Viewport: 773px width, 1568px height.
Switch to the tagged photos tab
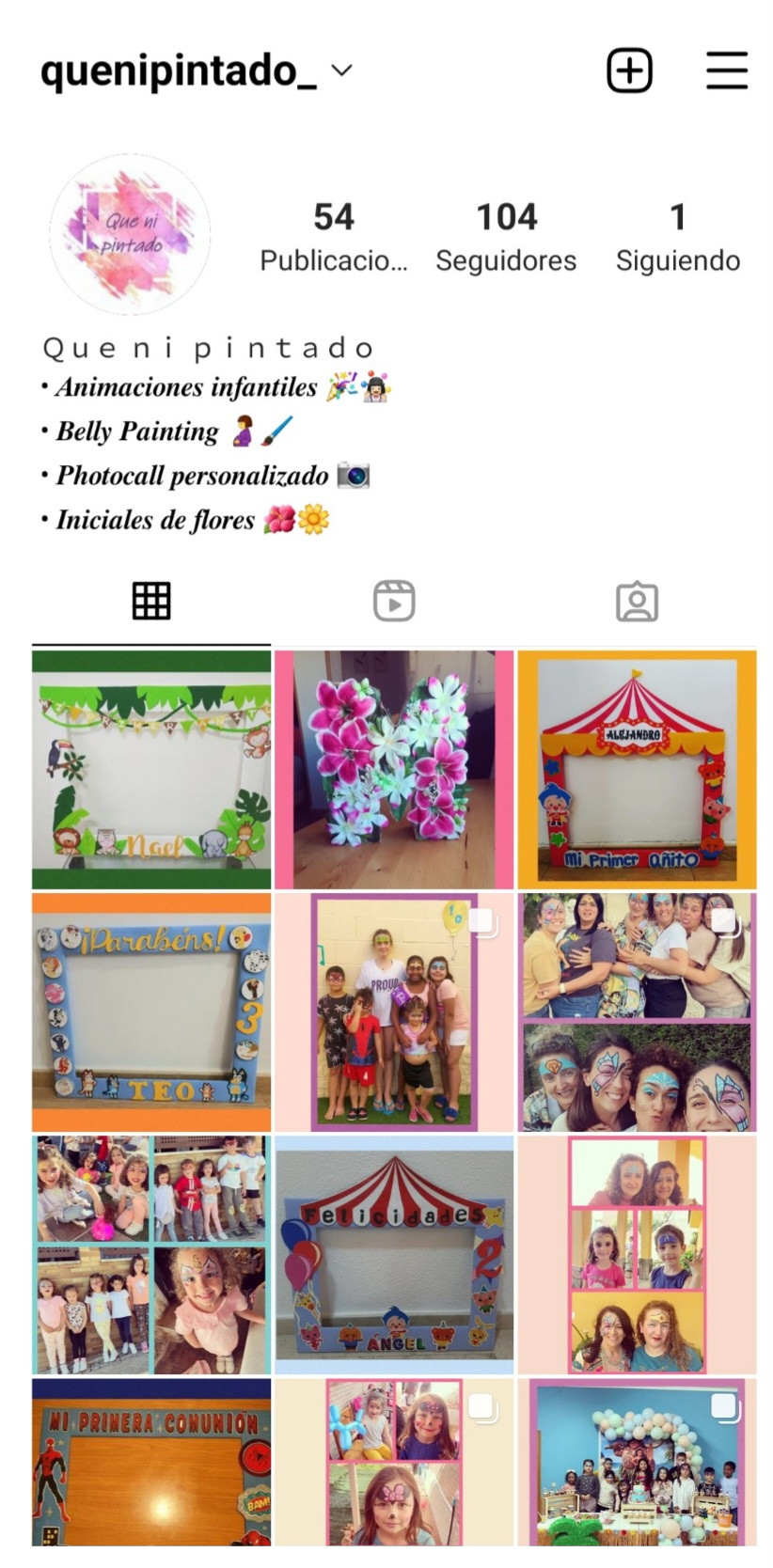tap(637, 602)
